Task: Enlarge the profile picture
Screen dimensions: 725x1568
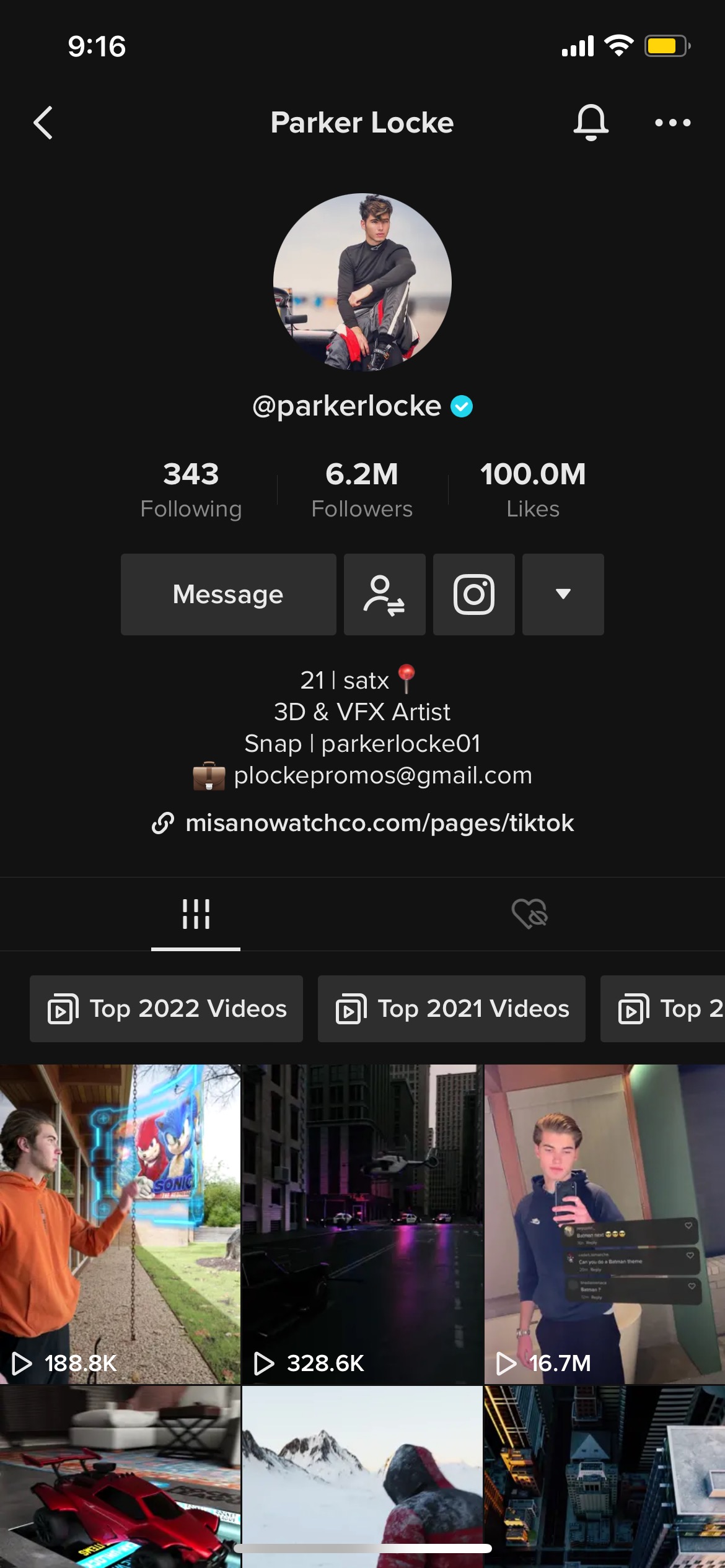Action: [362, 282]
